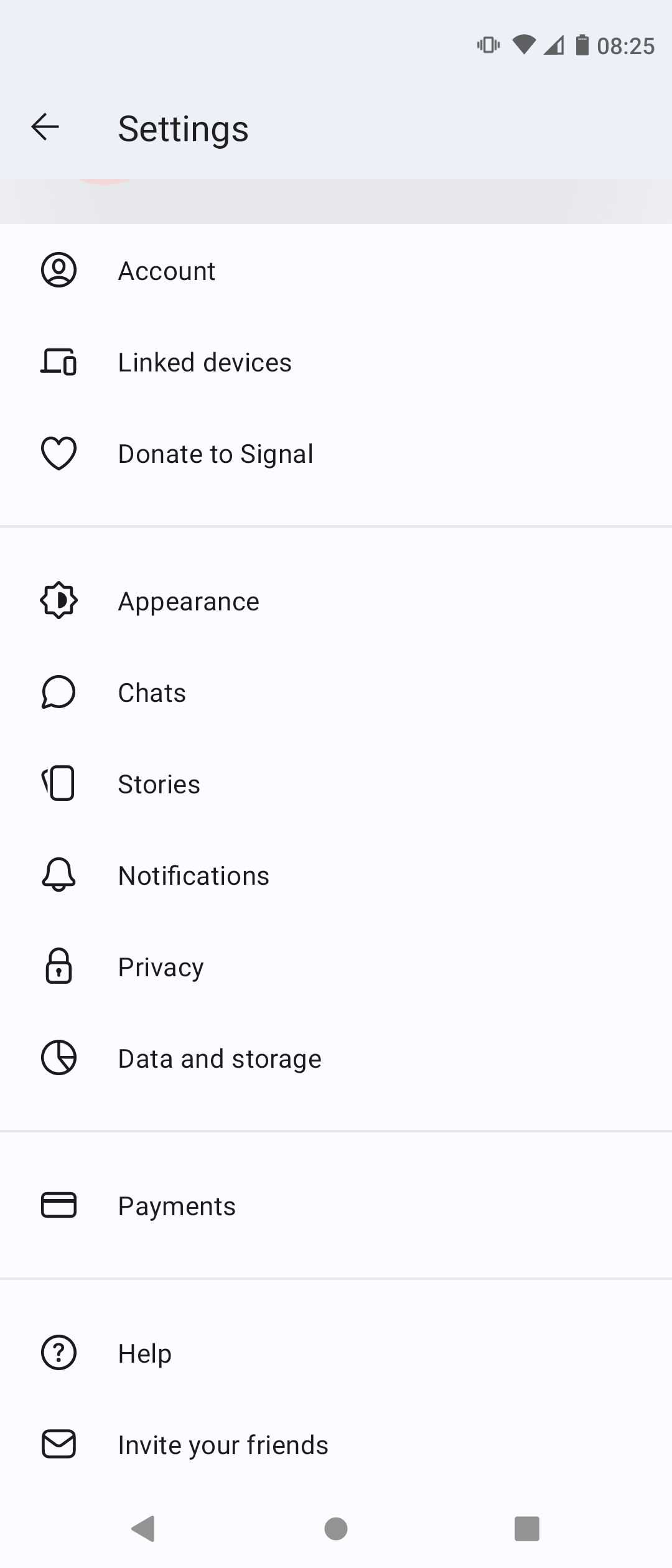Open Notifications via the bell icon

[59, 874]
